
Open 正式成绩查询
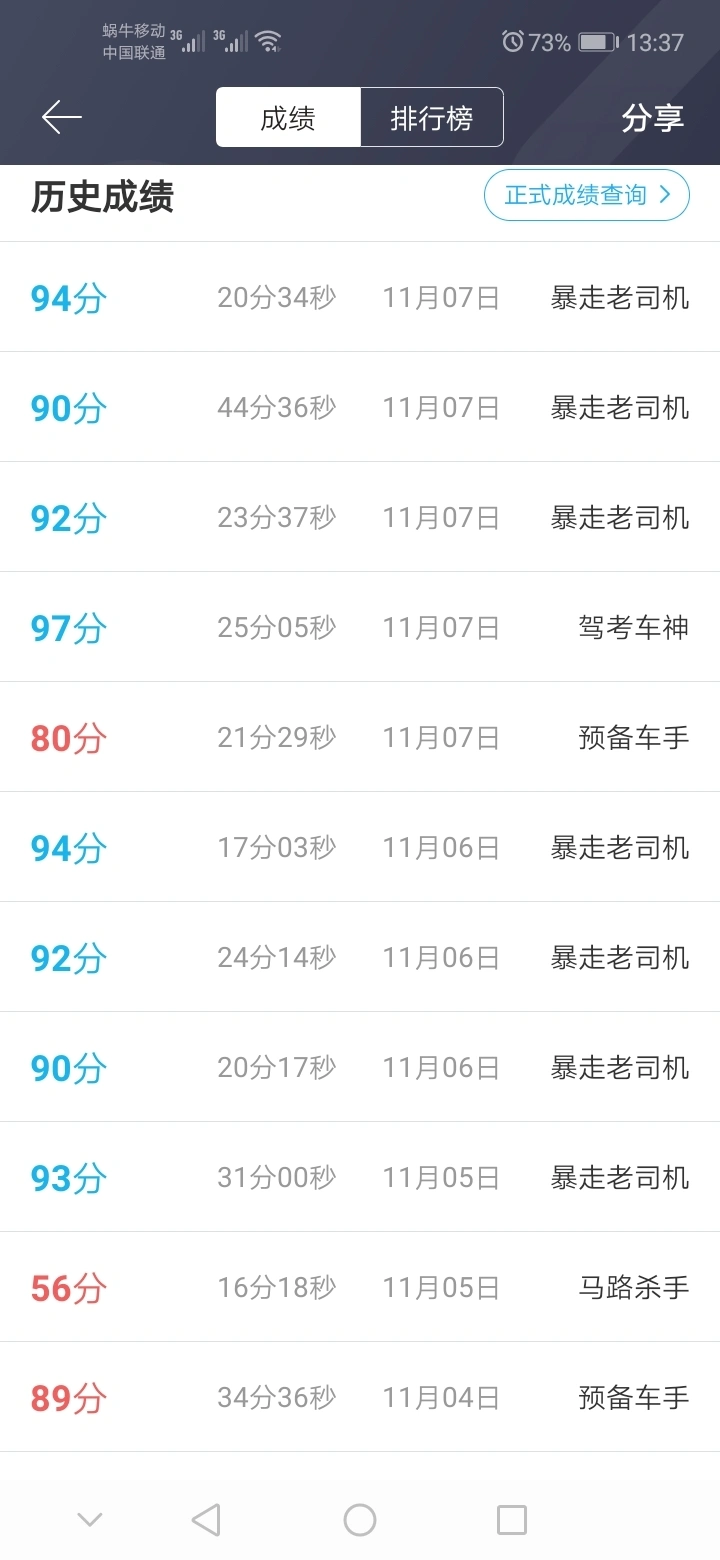pyautogui.click(x=587, y=195)
